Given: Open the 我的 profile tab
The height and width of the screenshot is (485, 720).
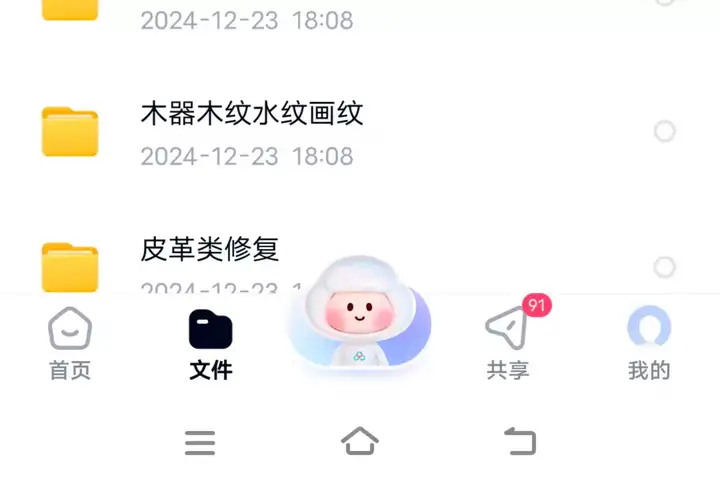Looking at the screenshot, I should (x=648, y=344).
